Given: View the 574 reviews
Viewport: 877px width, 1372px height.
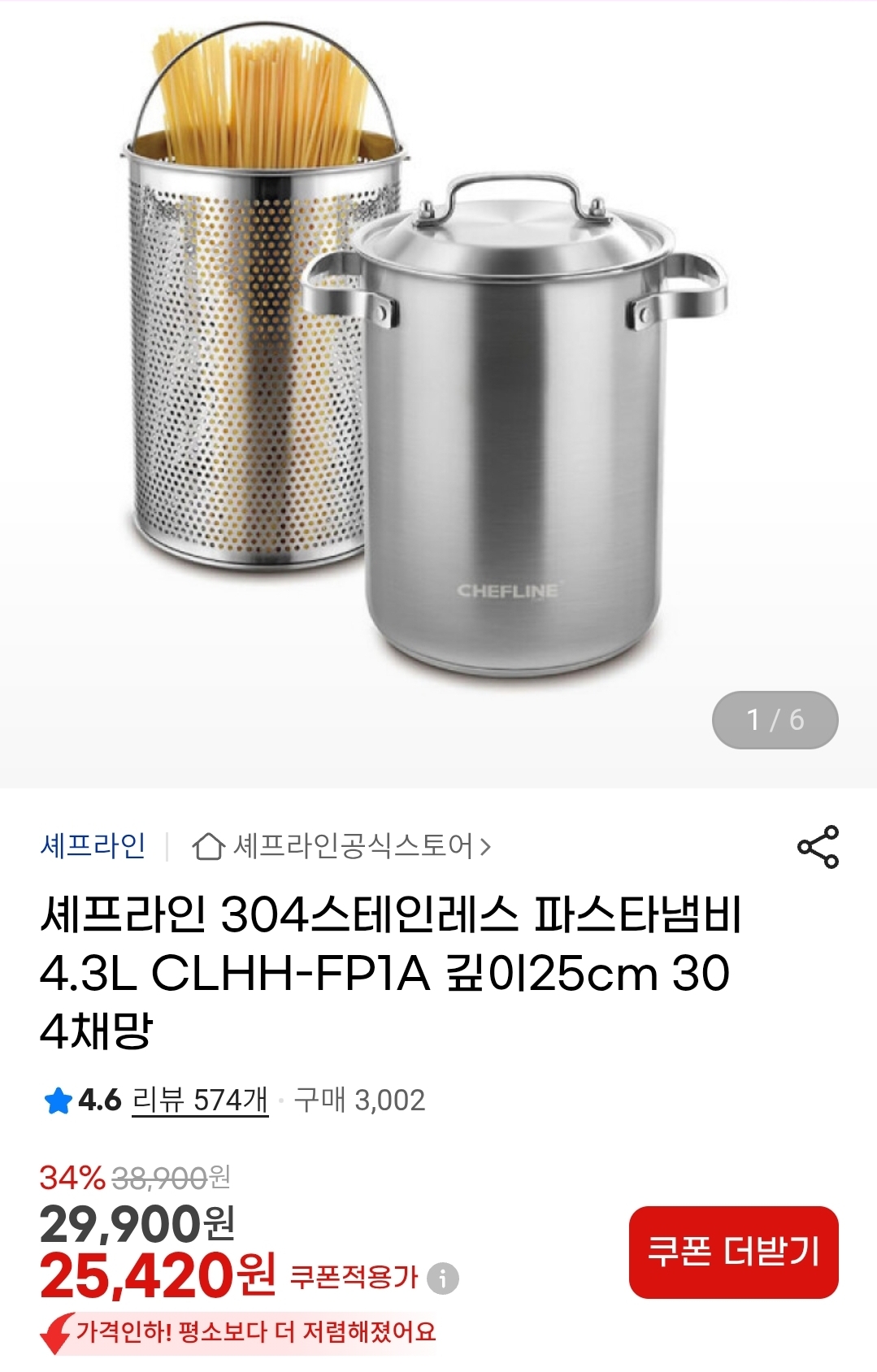Looking at the screenshot, I should click(x=199, y=1100).
